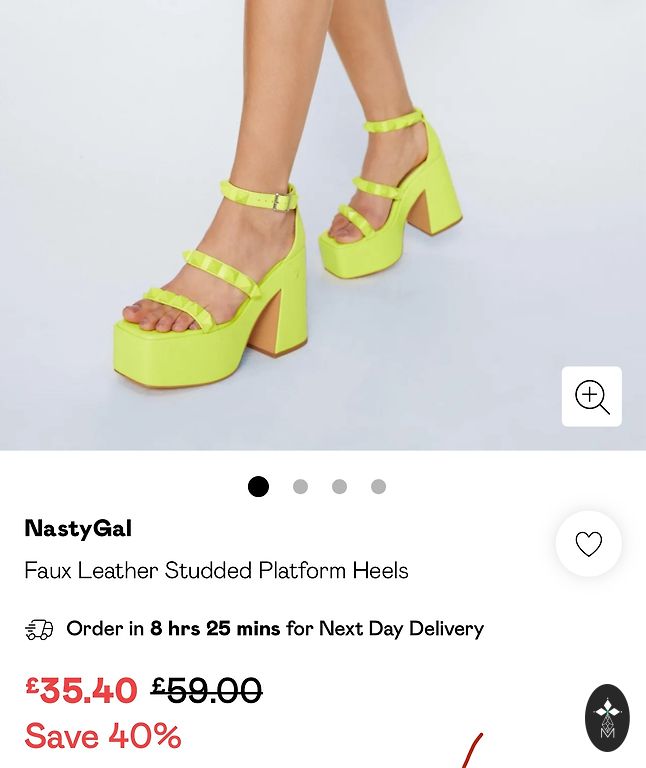Screen dimensions: 646x768
Task: Go to the fourth image indicator dot
Action: tap(378, 487)
